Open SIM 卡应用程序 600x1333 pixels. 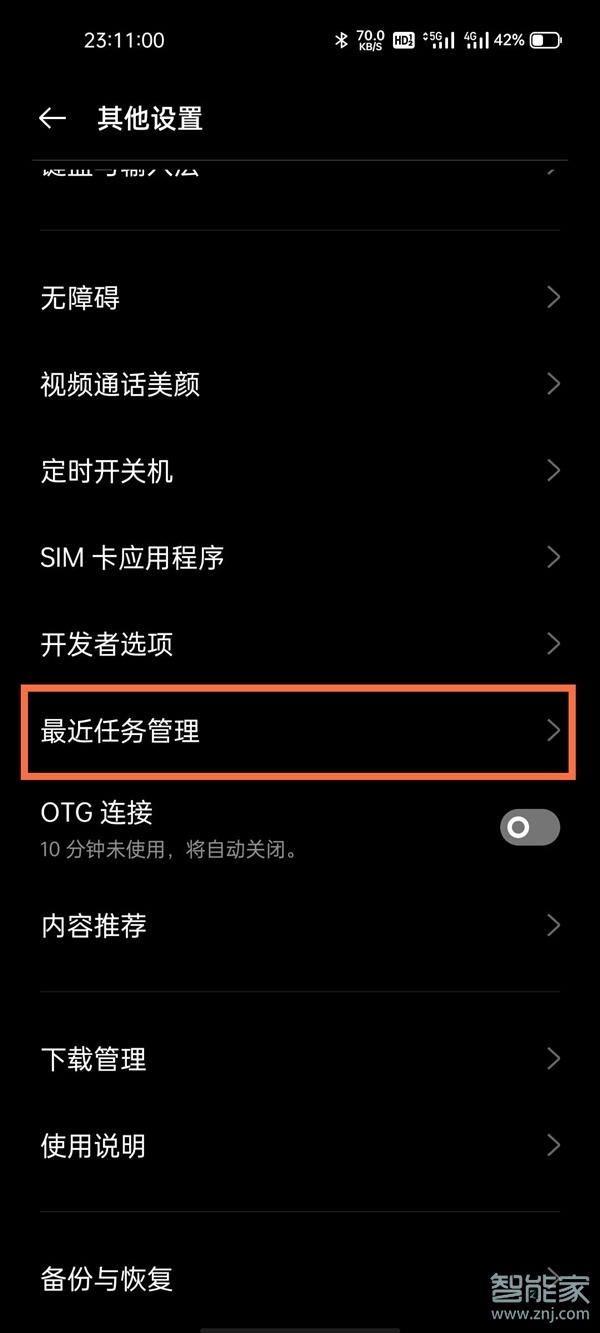click(x=300, y=557)
